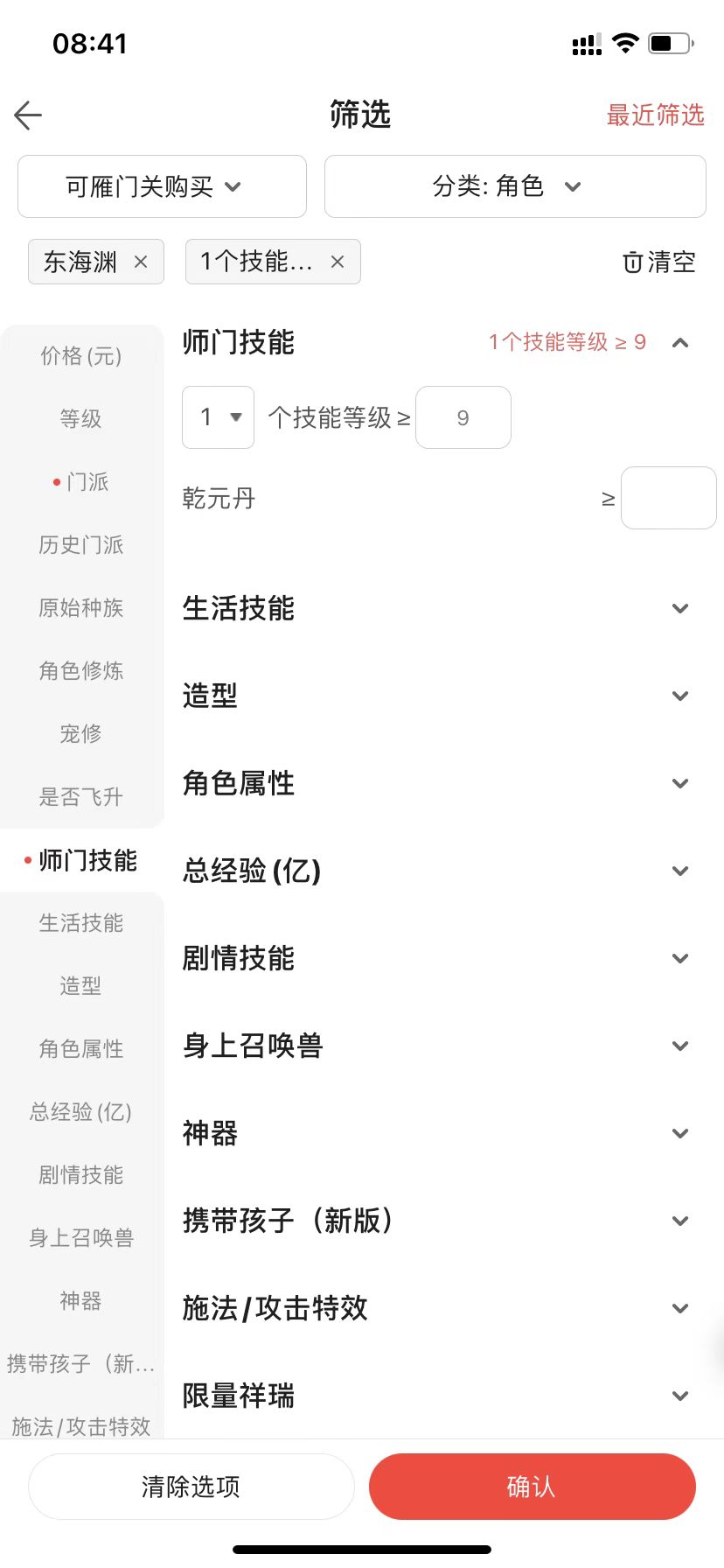Image resolution: width=724 pixels, height=1568 pixels.
Task: Collapse the 师门技能 section
Action: pos(680,343)
